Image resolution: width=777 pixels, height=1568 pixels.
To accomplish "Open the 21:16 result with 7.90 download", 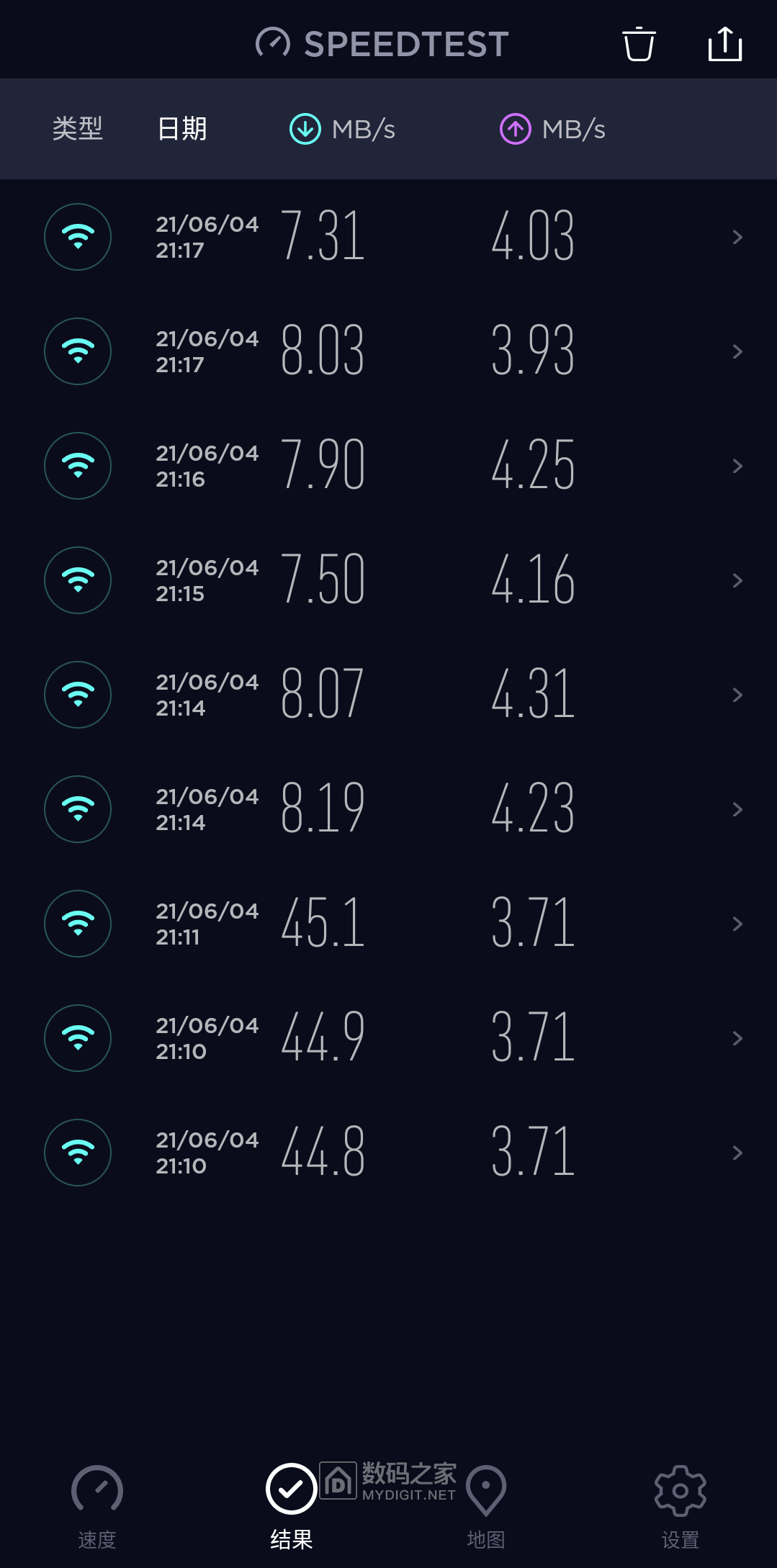I will (x=389, y=466).
